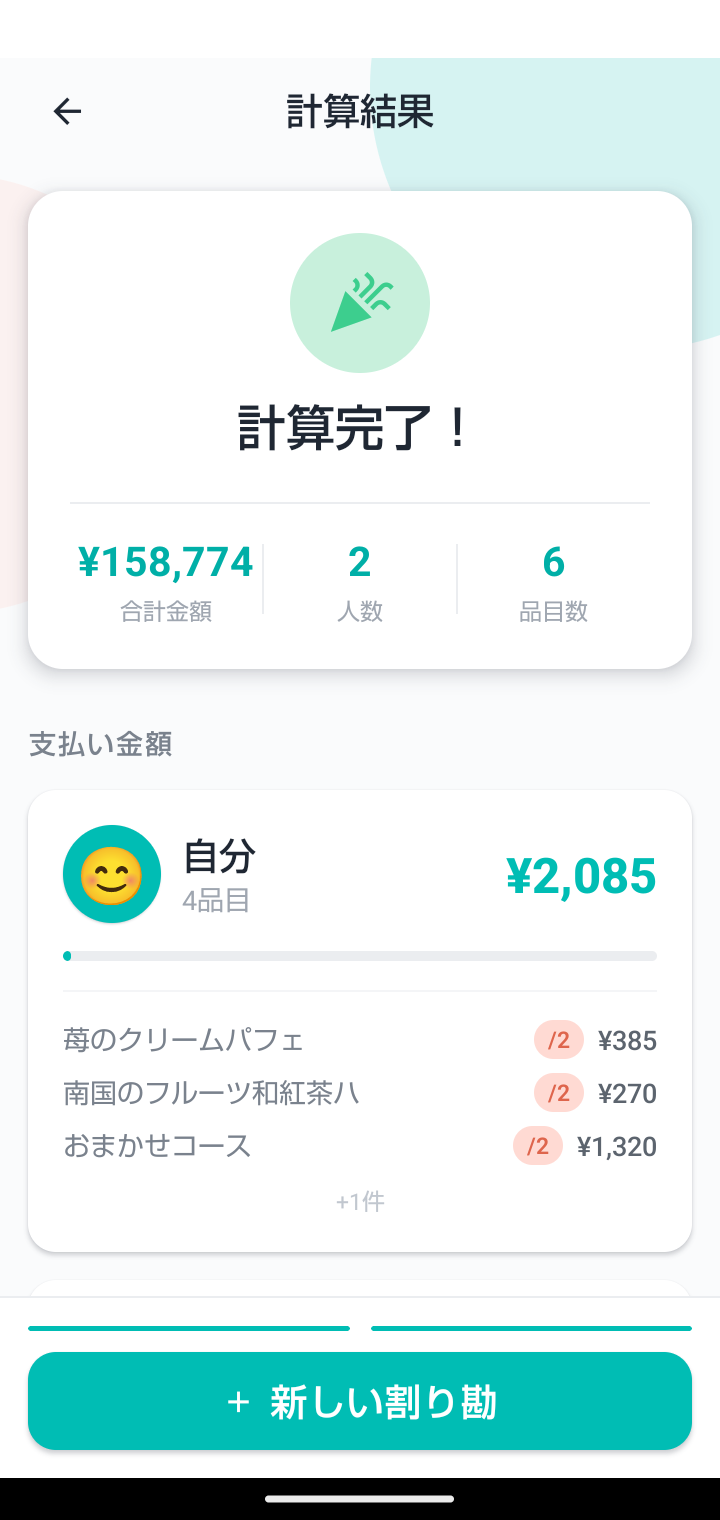720x1520 pixels.
Task: Click the party popper celebration icon
Action: click(x=360, y=302)
